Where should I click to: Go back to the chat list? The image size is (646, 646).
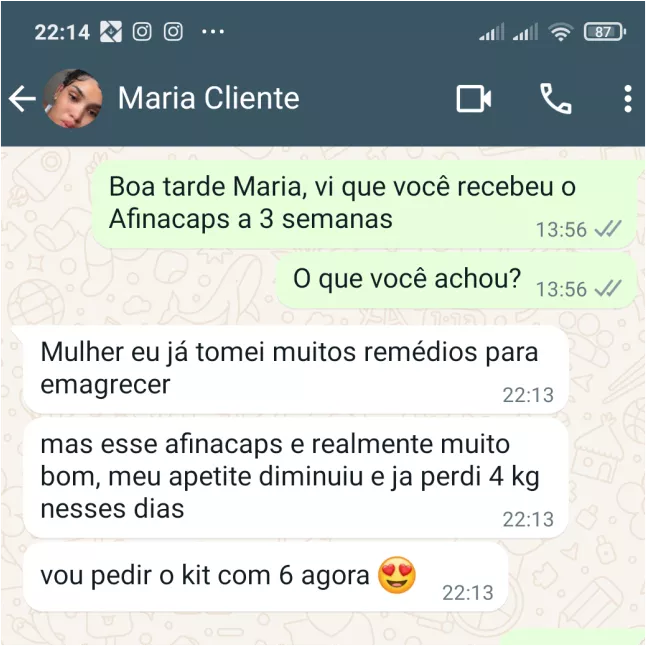(22, 98)
